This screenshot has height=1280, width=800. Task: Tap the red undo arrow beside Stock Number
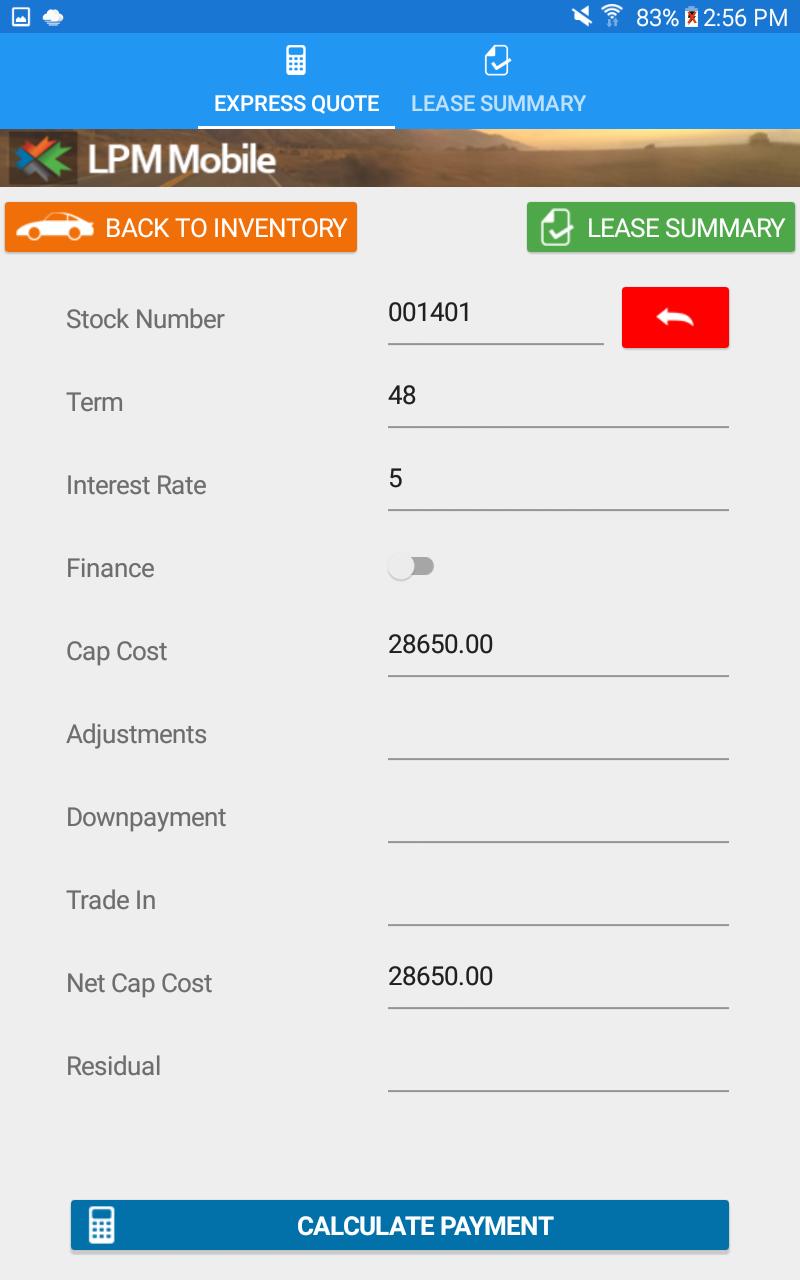pyautogui.click(x=675, y=317)
